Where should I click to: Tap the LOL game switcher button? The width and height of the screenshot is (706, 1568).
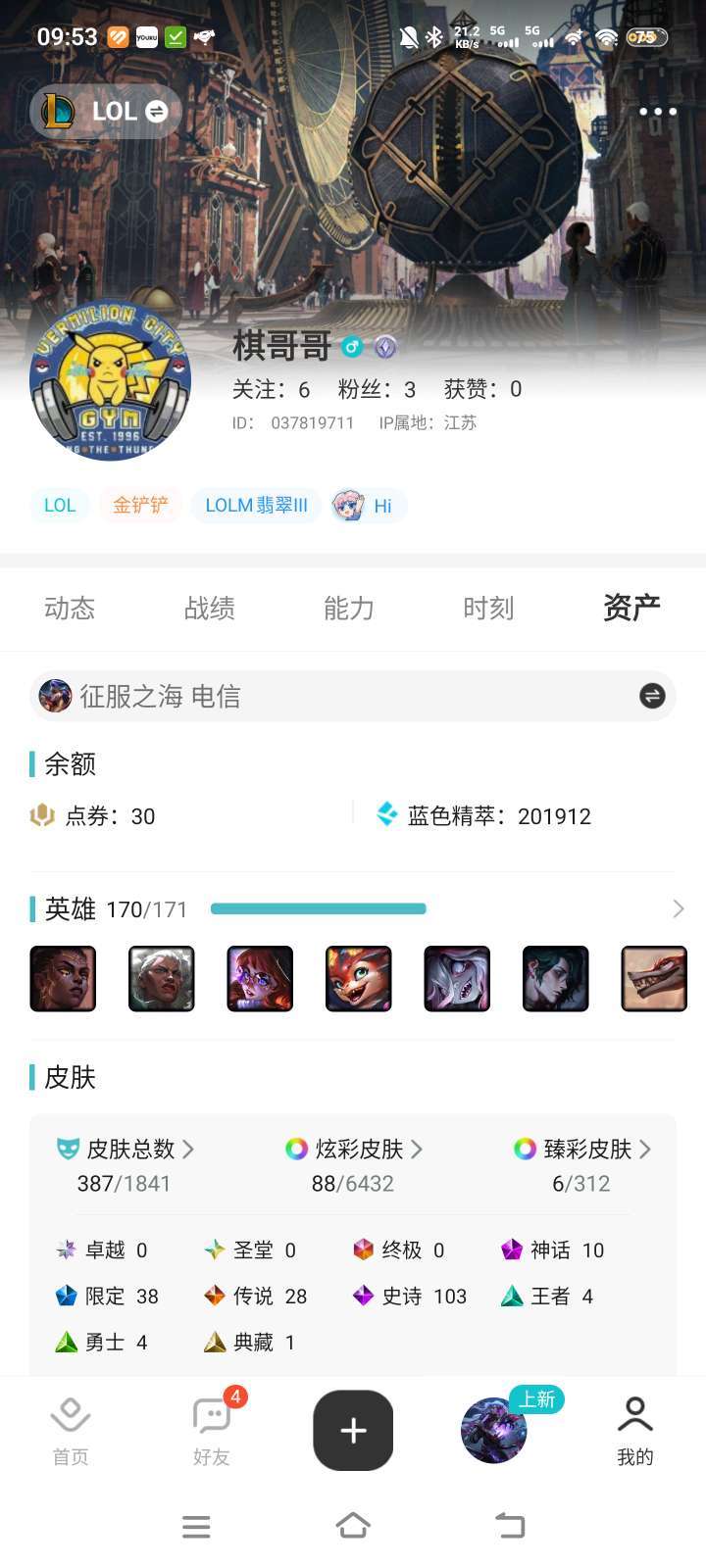click(x=106, y=112)
